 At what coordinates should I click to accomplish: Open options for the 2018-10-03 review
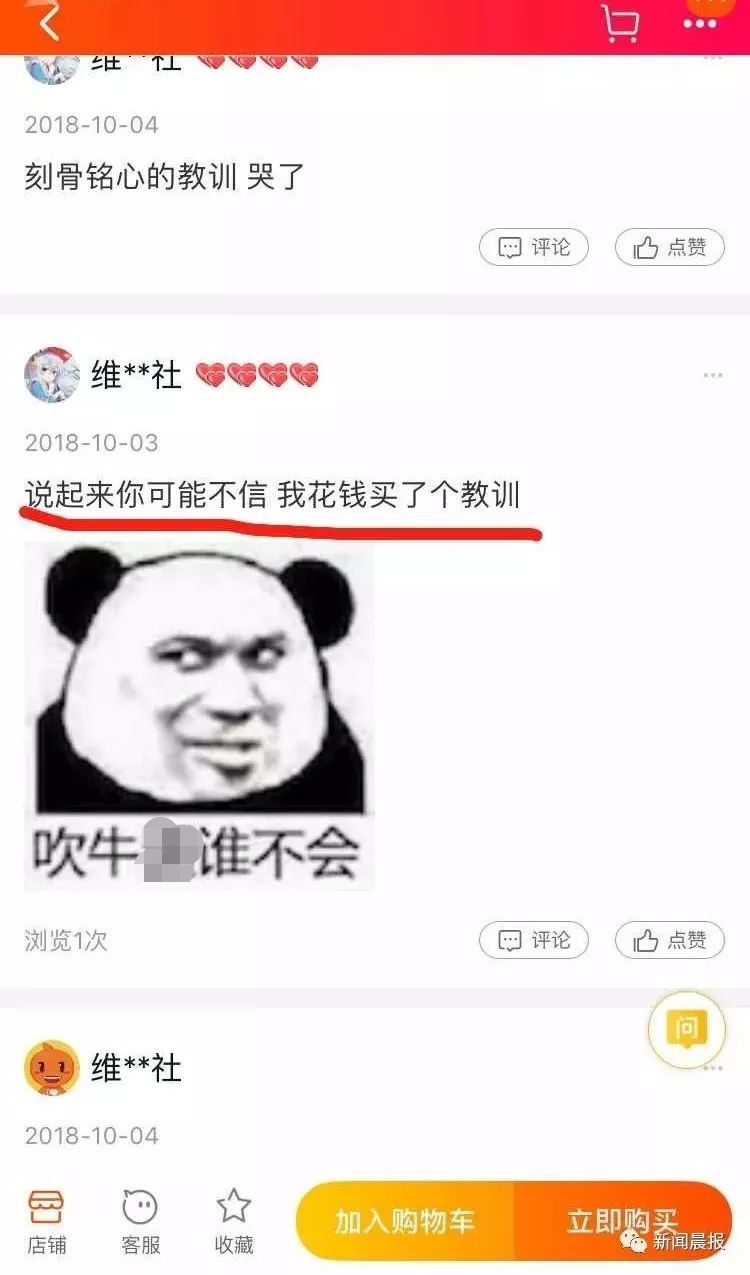(712, 375)
